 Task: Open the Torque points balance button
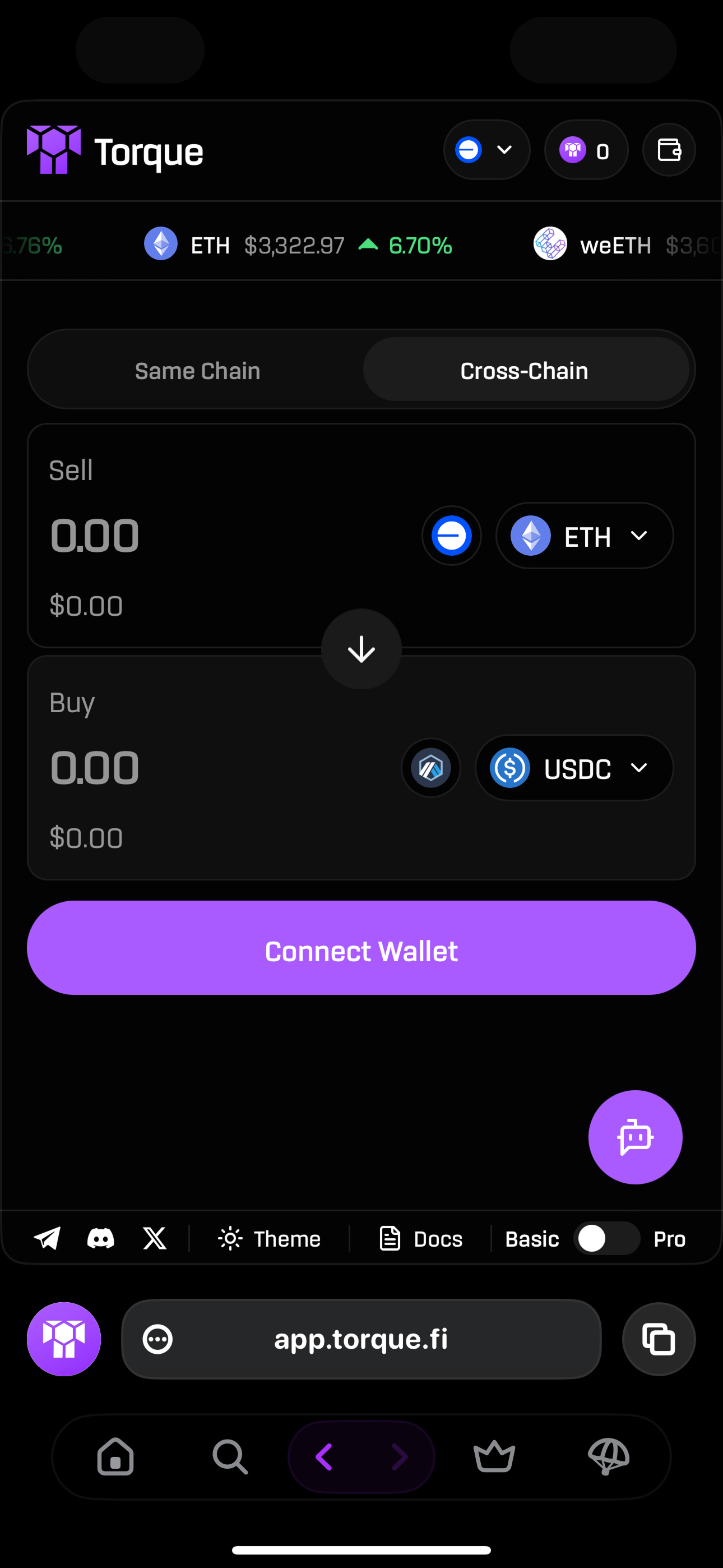click(x=586, y=150)
